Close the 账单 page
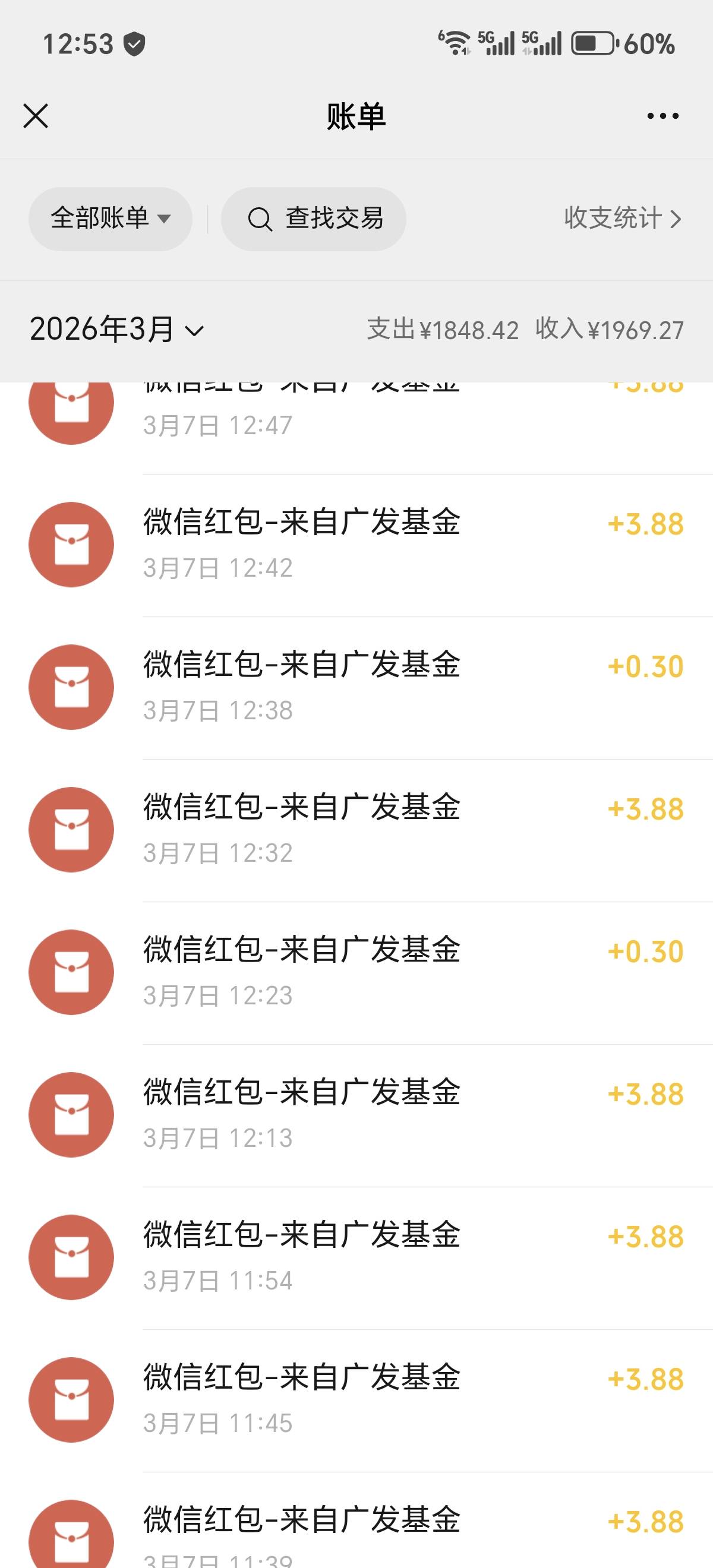713x1568 pixels. 35,116
